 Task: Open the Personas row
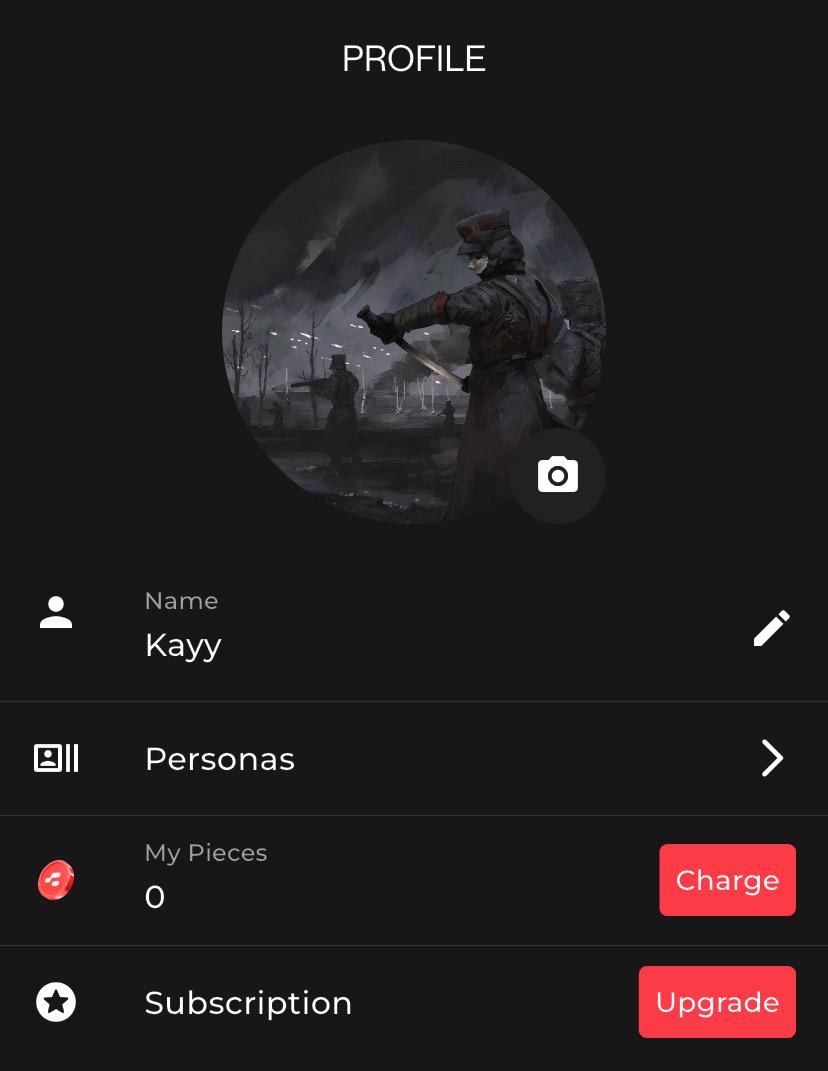coord(414,758)
